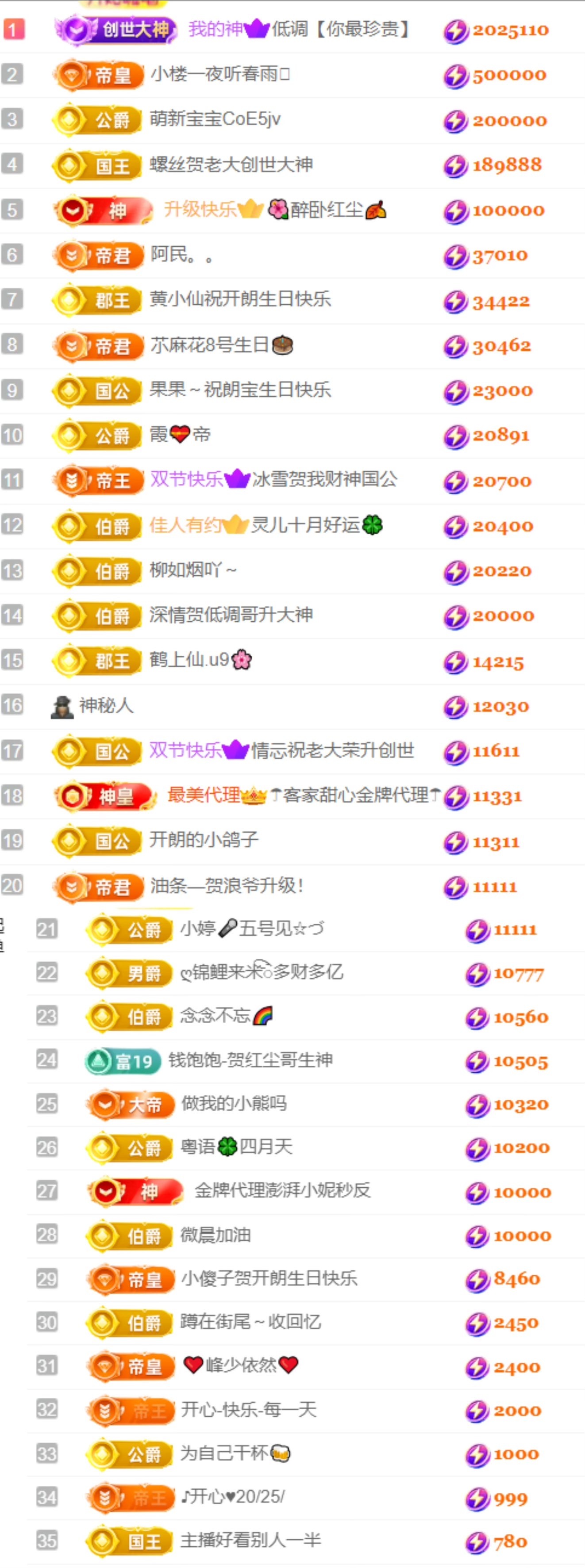
Task: Open the 神秘人 entry ranked 16
Action: pyautogui.click(x=106, y=705)
